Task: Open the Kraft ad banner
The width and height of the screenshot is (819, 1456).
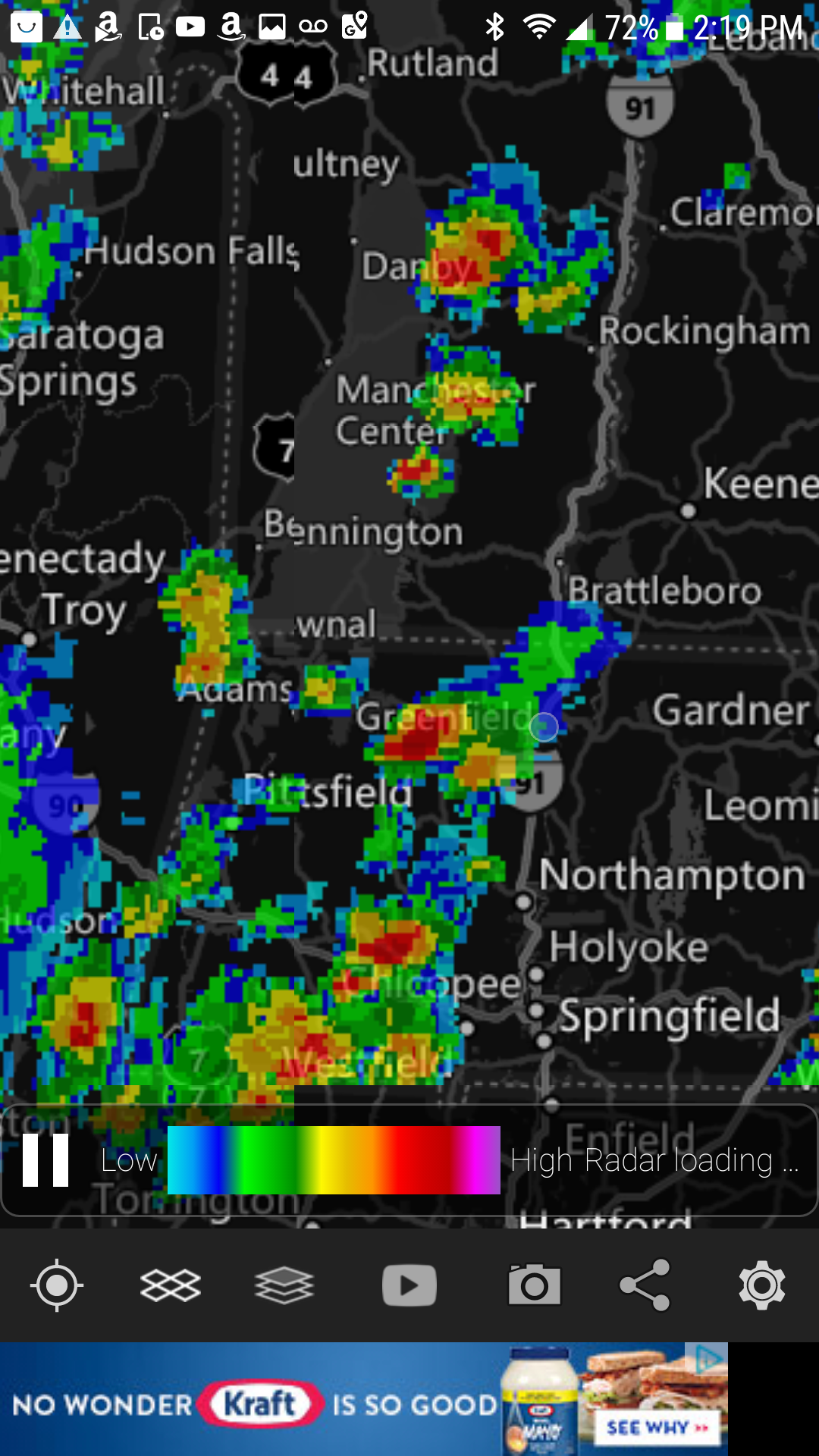Action: pos(364,1399)
